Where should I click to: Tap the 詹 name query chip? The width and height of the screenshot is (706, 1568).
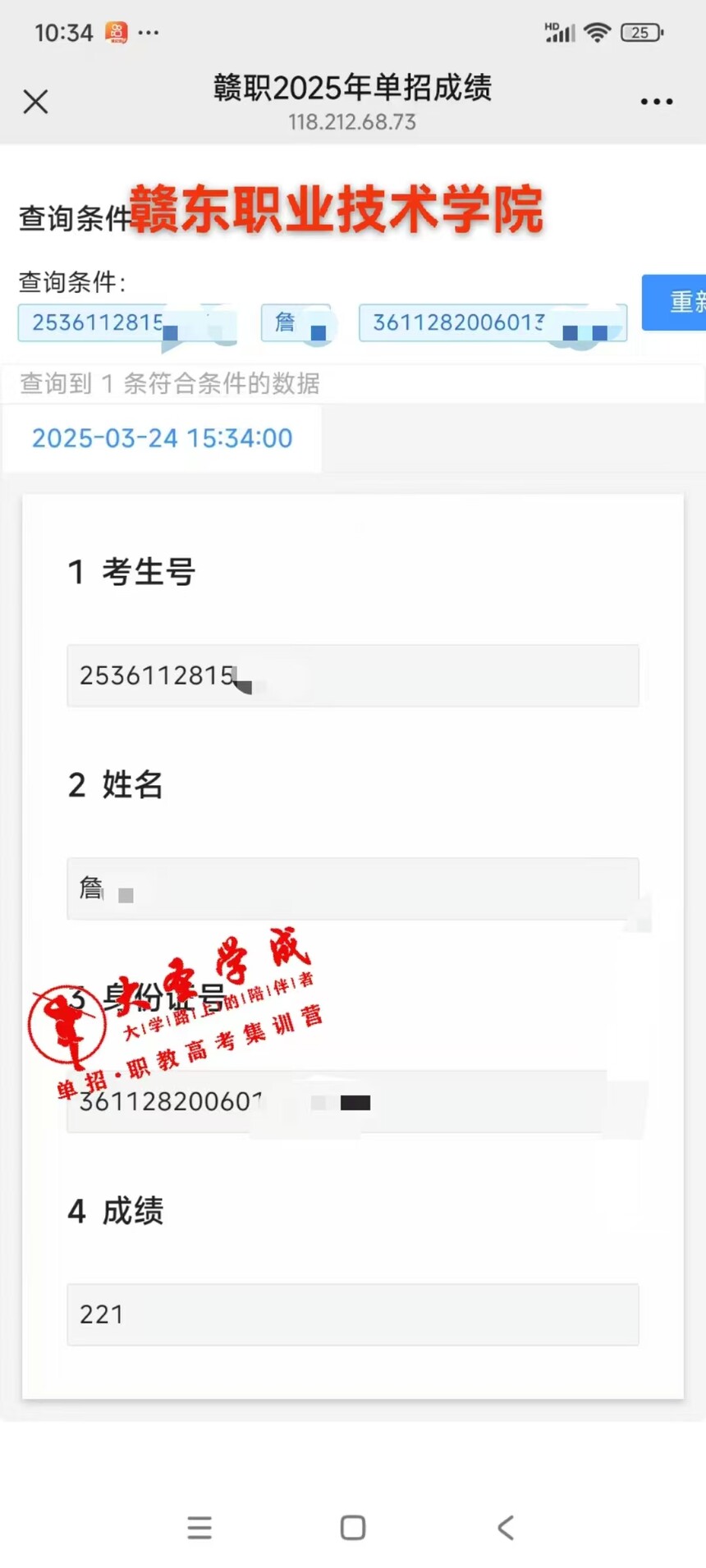pos(295,322)
